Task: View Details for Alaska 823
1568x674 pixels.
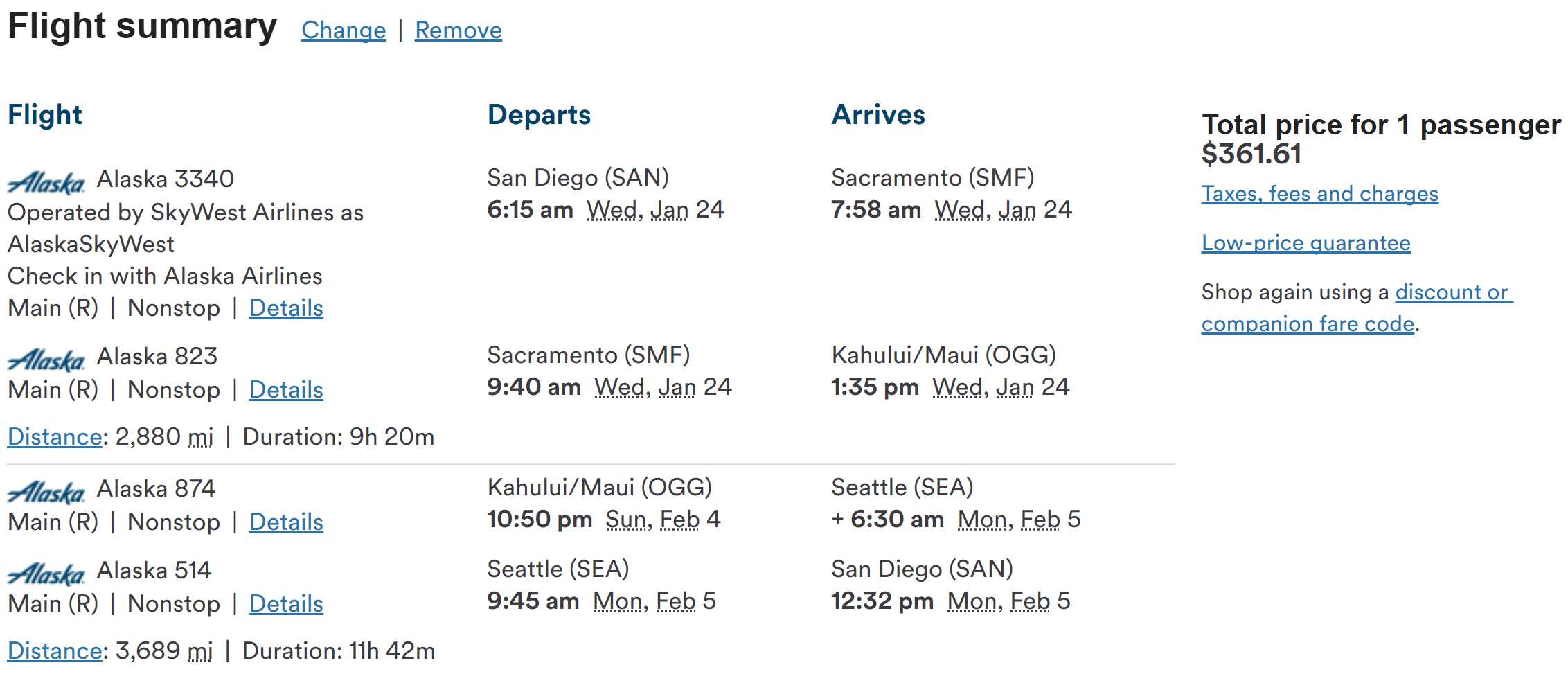Action: [x=286, y=390]
